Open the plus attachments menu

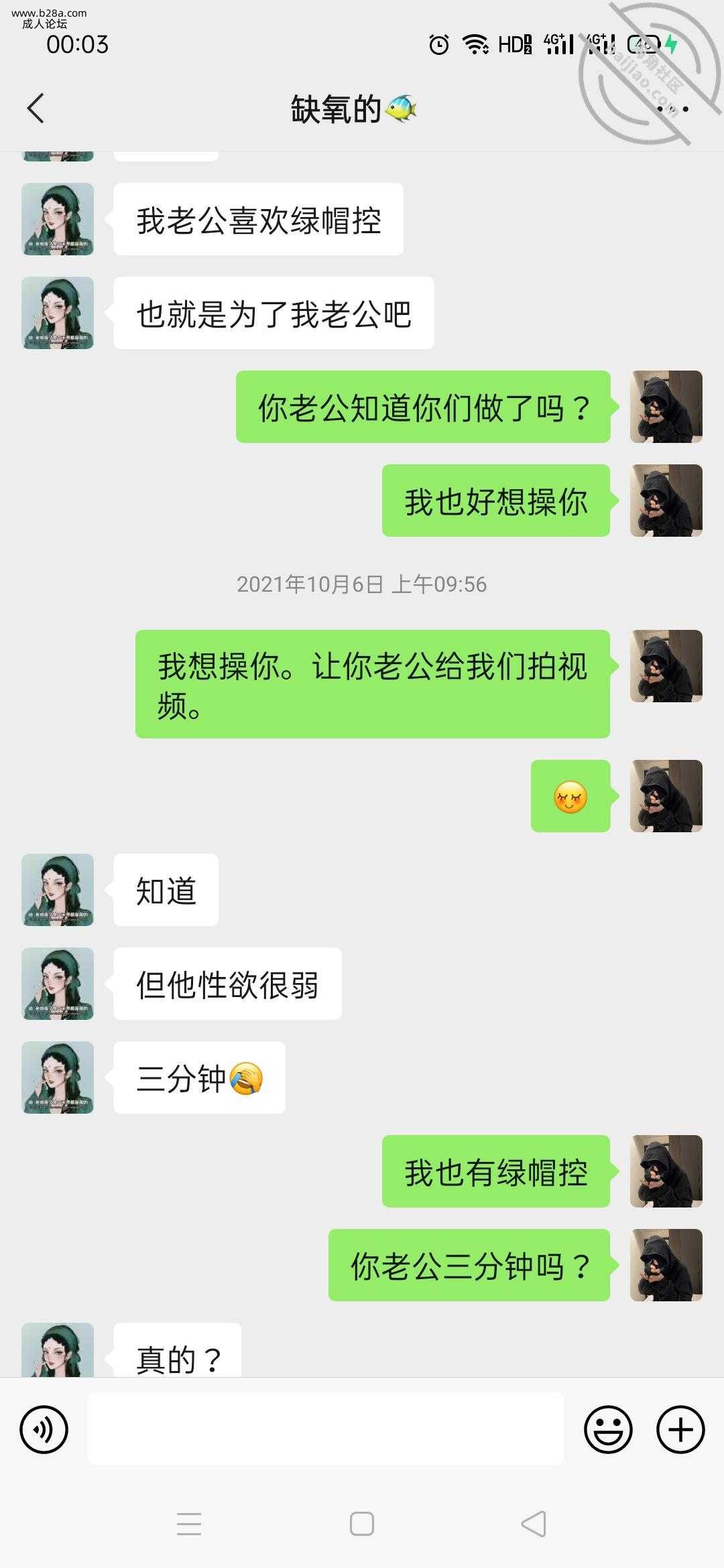[680, 1429]
